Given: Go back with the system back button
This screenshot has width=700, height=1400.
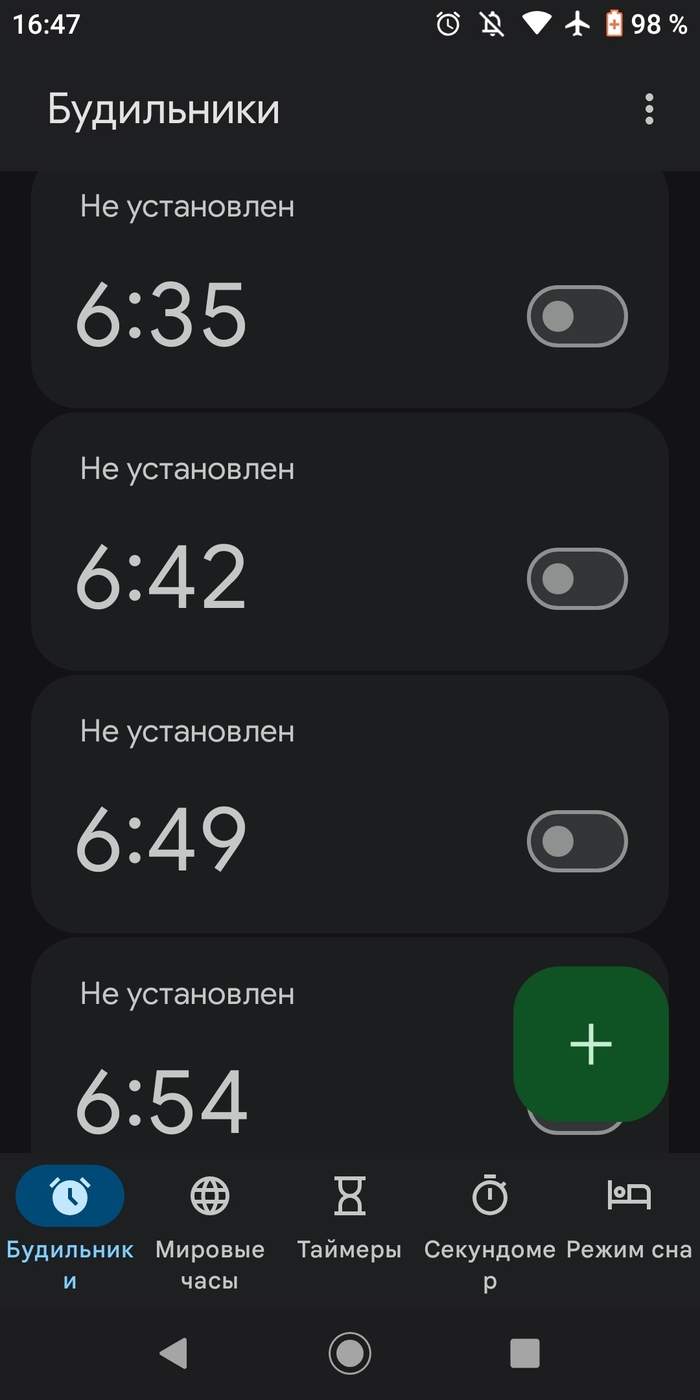Looking at the screenshot, I should [174, 1353].
